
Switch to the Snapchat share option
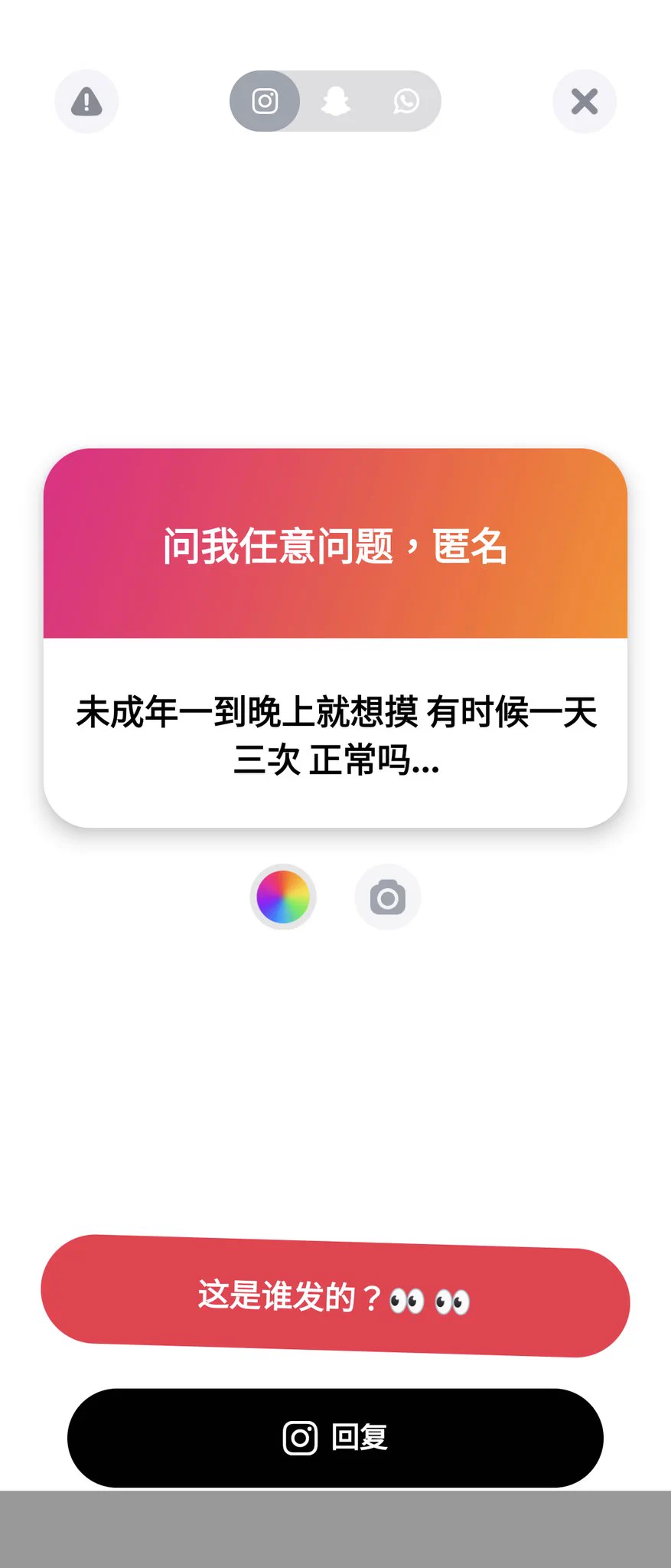pos(336,101)
